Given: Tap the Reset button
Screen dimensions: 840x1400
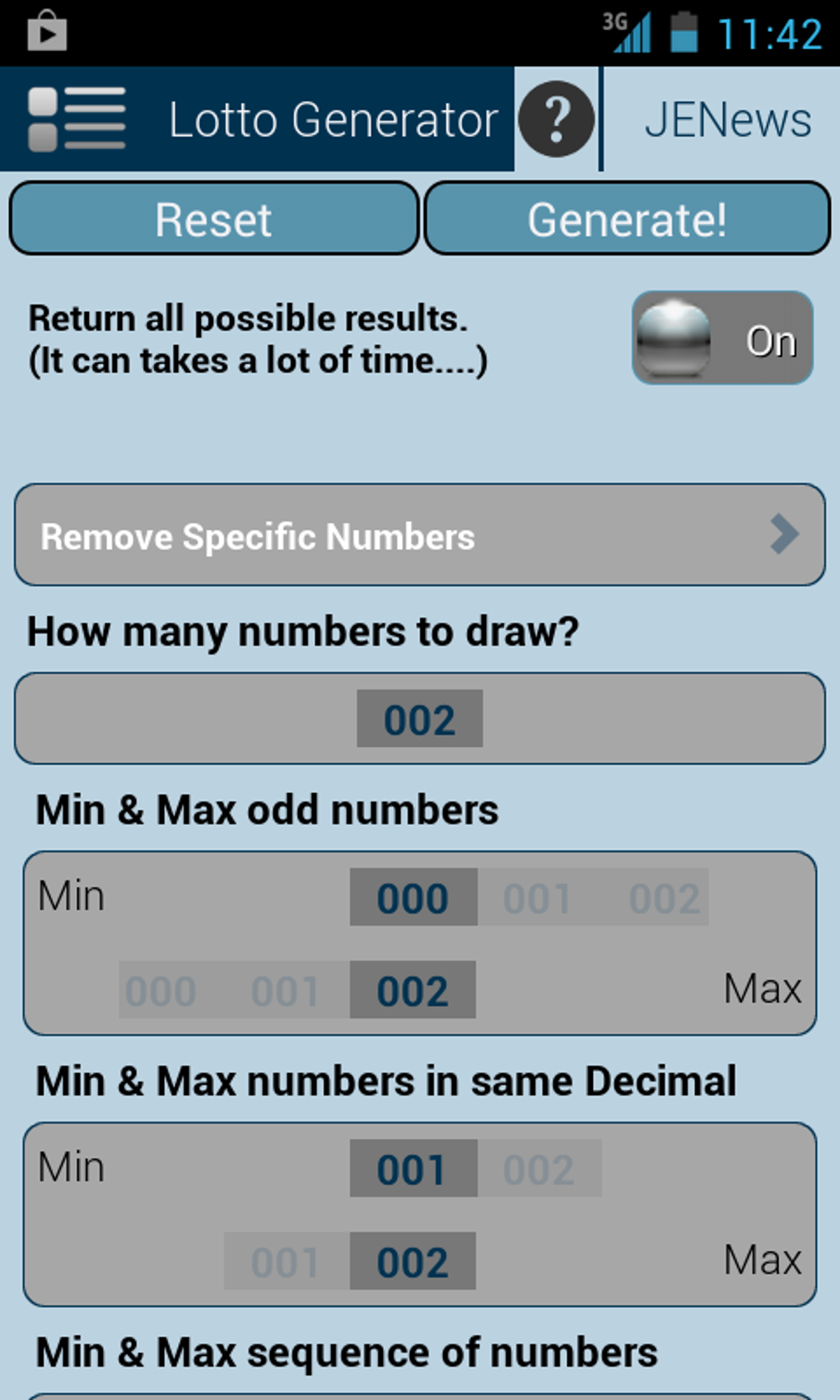Looking at the screenshot, I should [x=213, y=219].
